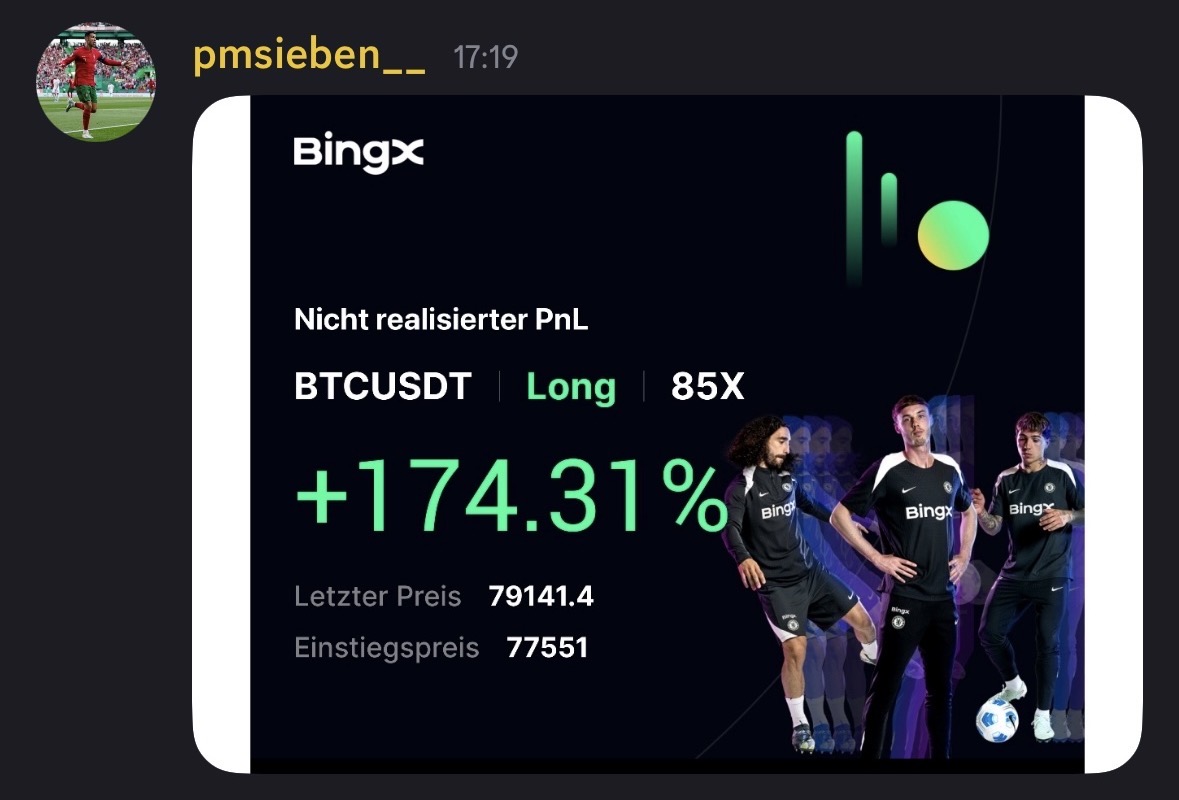Tap the username pmsieben__

[309, 56]
